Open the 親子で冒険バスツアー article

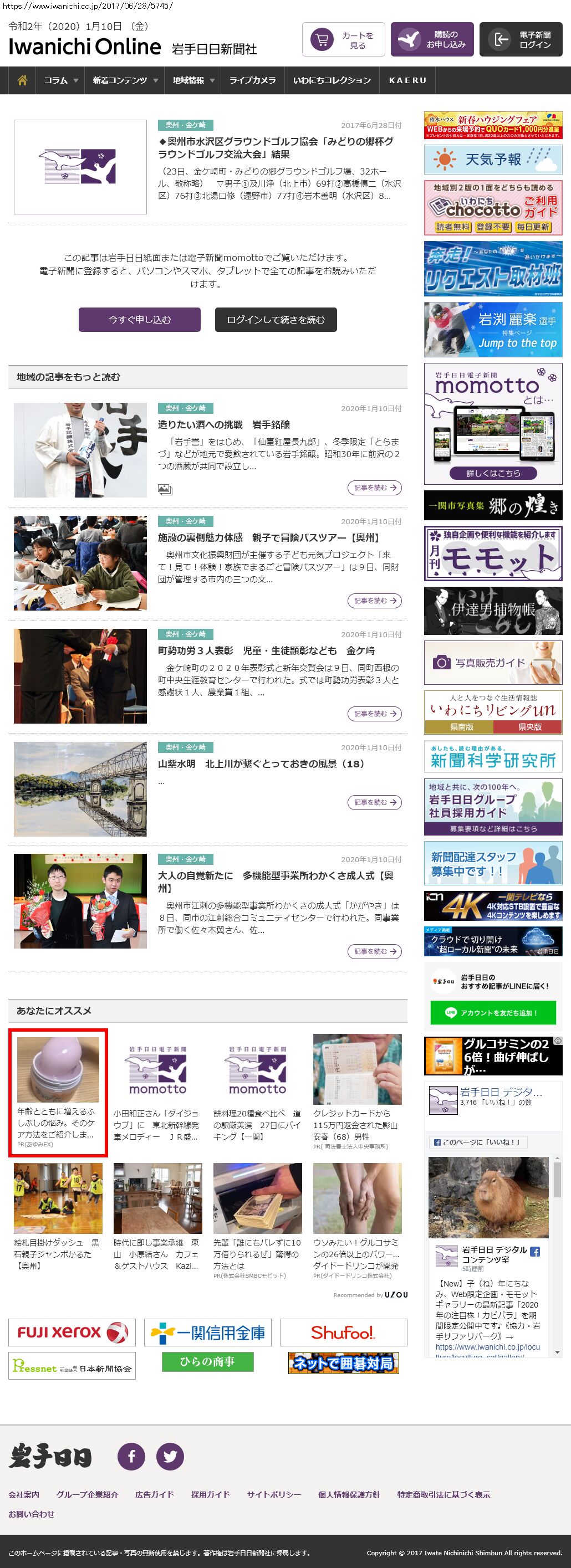click(268, 538)
